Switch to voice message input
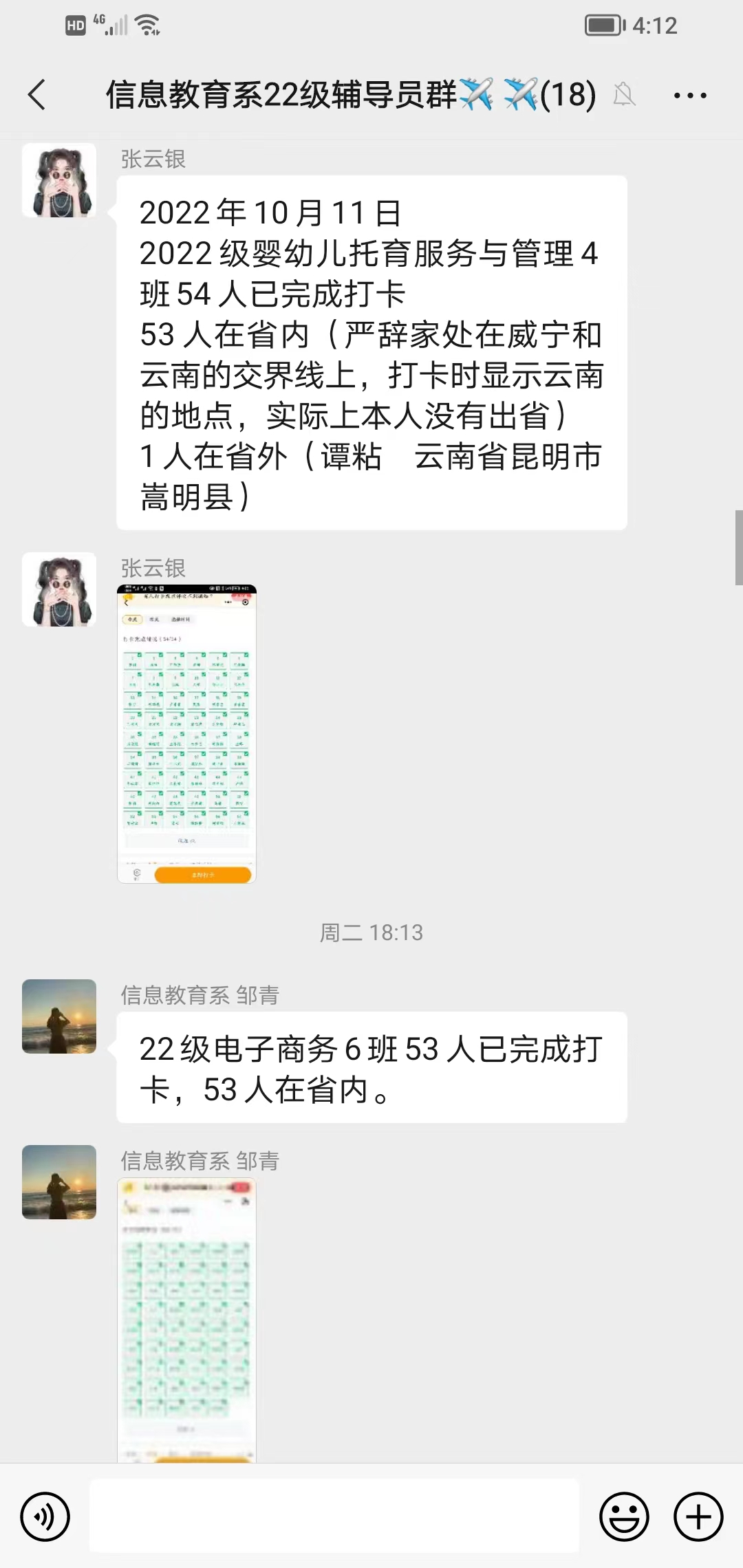The image size is (743, 1568). (45, 1516)
